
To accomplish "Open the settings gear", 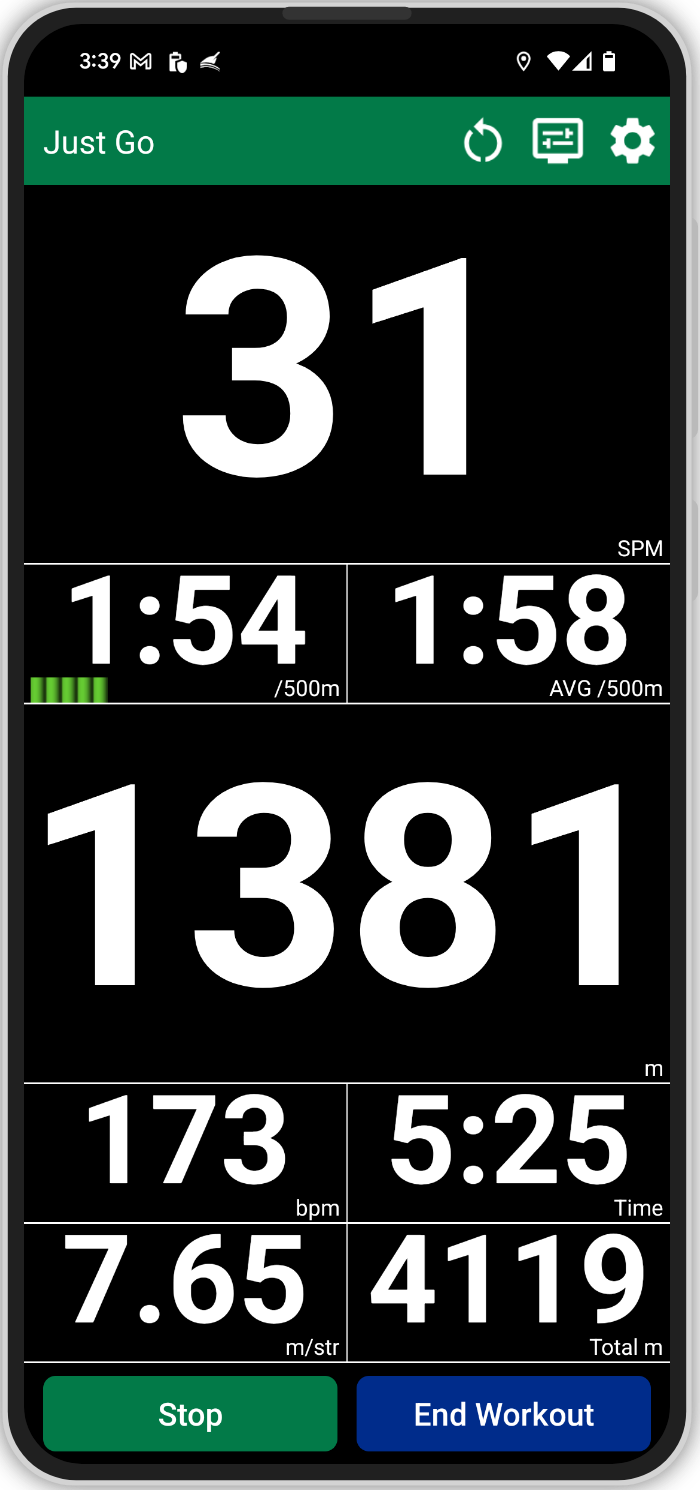I will click(633, 142).
